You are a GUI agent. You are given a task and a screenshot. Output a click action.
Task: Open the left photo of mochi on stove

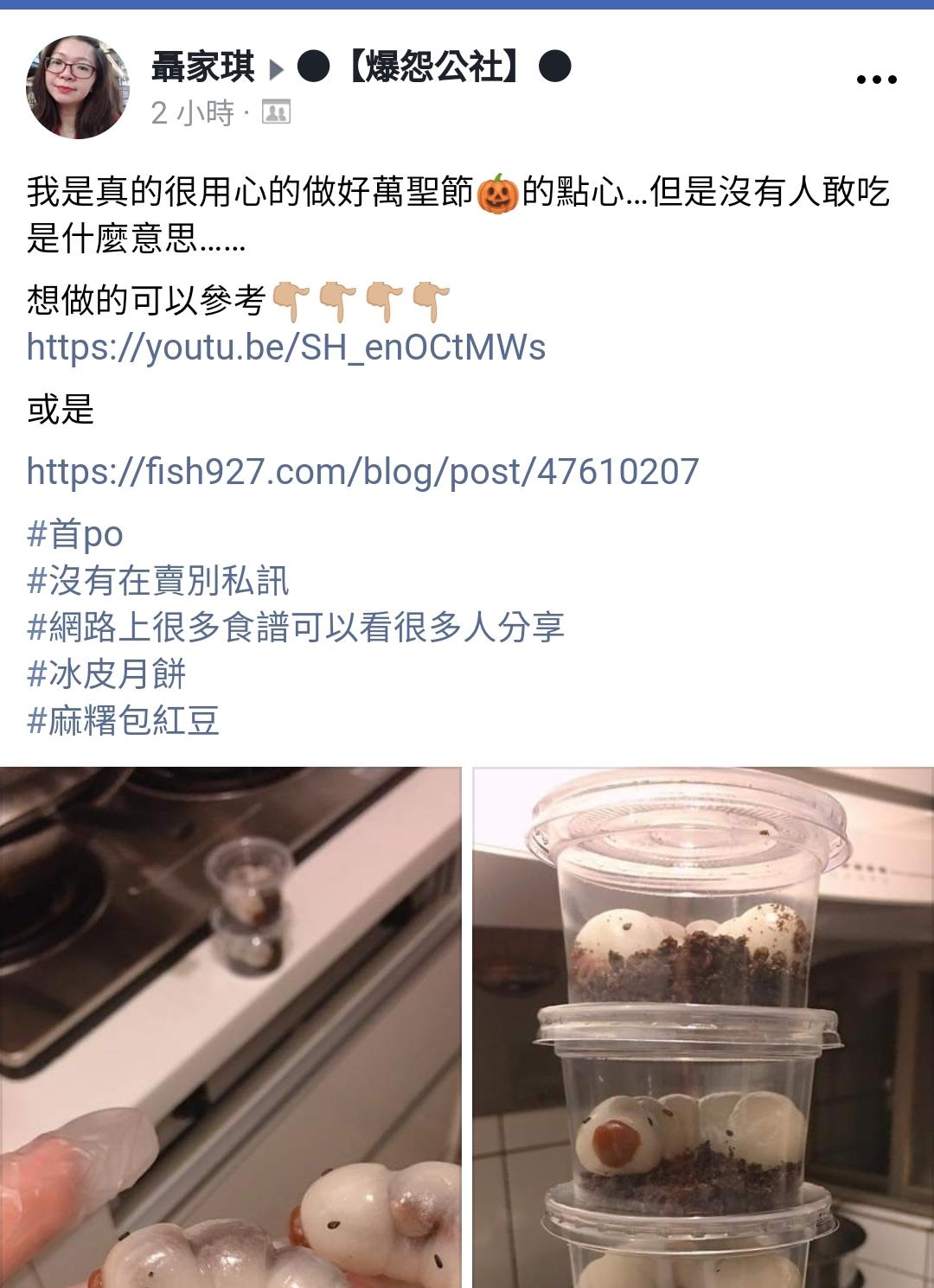230,1027
